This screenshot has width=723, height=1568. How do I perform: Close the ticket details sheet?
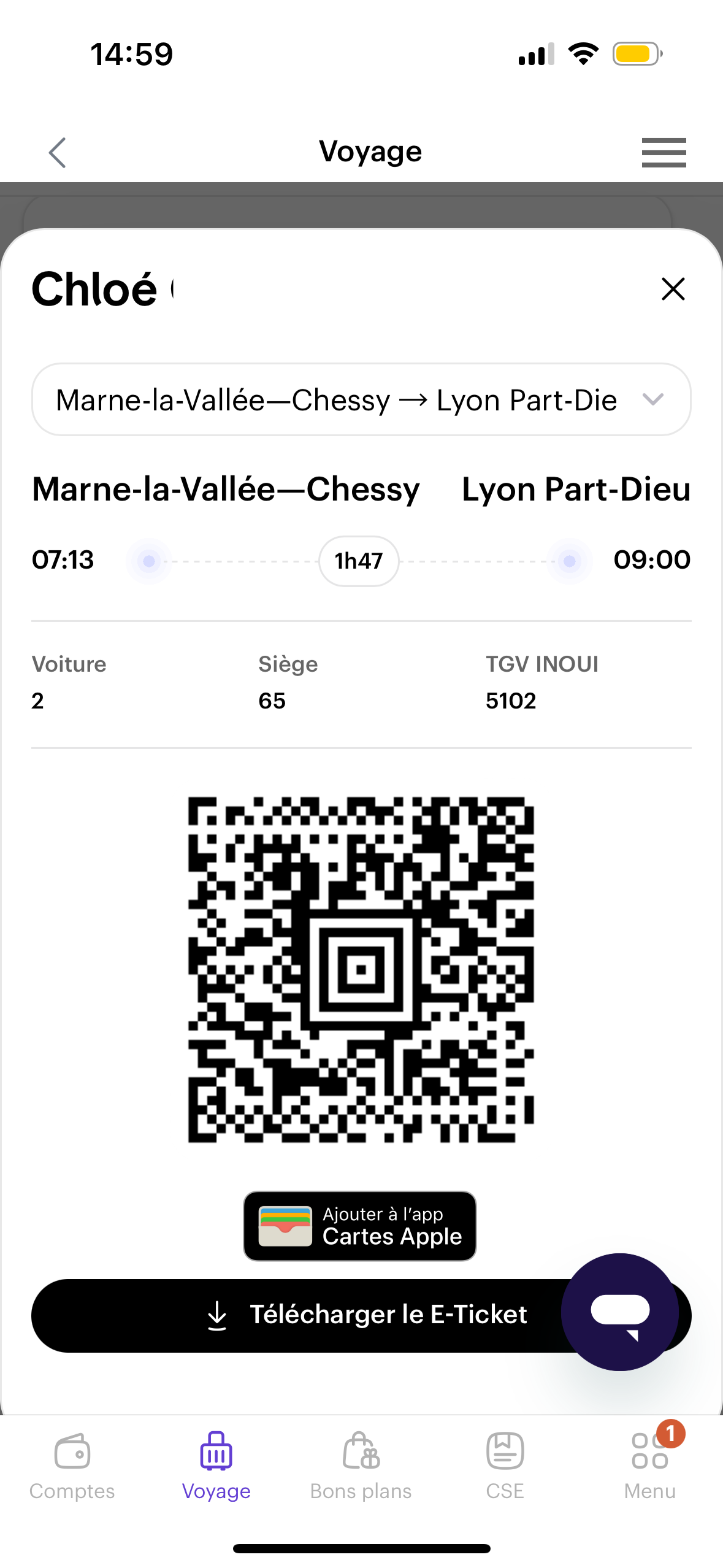[673, 289]
